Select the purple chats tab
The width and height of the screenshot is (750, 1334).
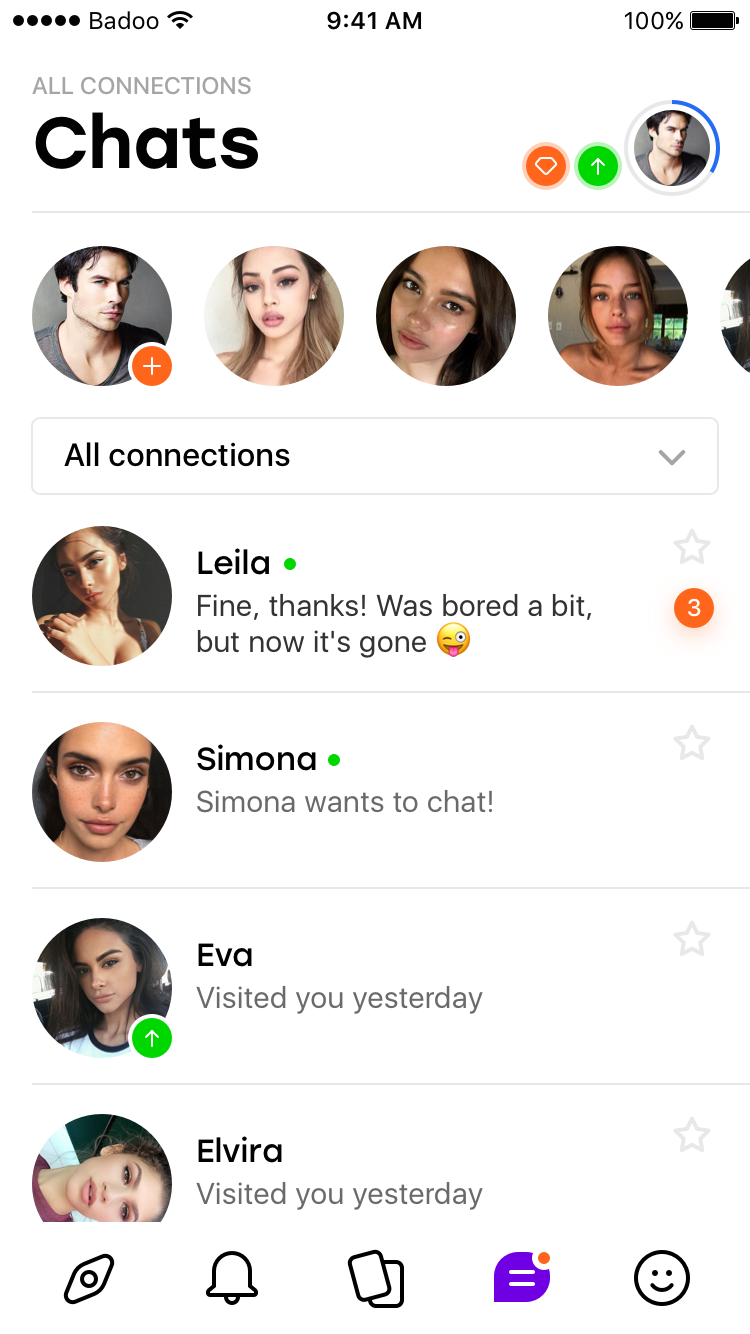522,1277
